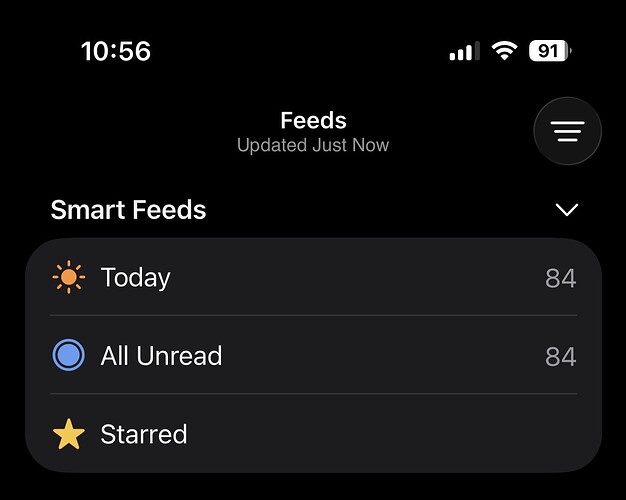Open the filter menu button

pos(567,131)
